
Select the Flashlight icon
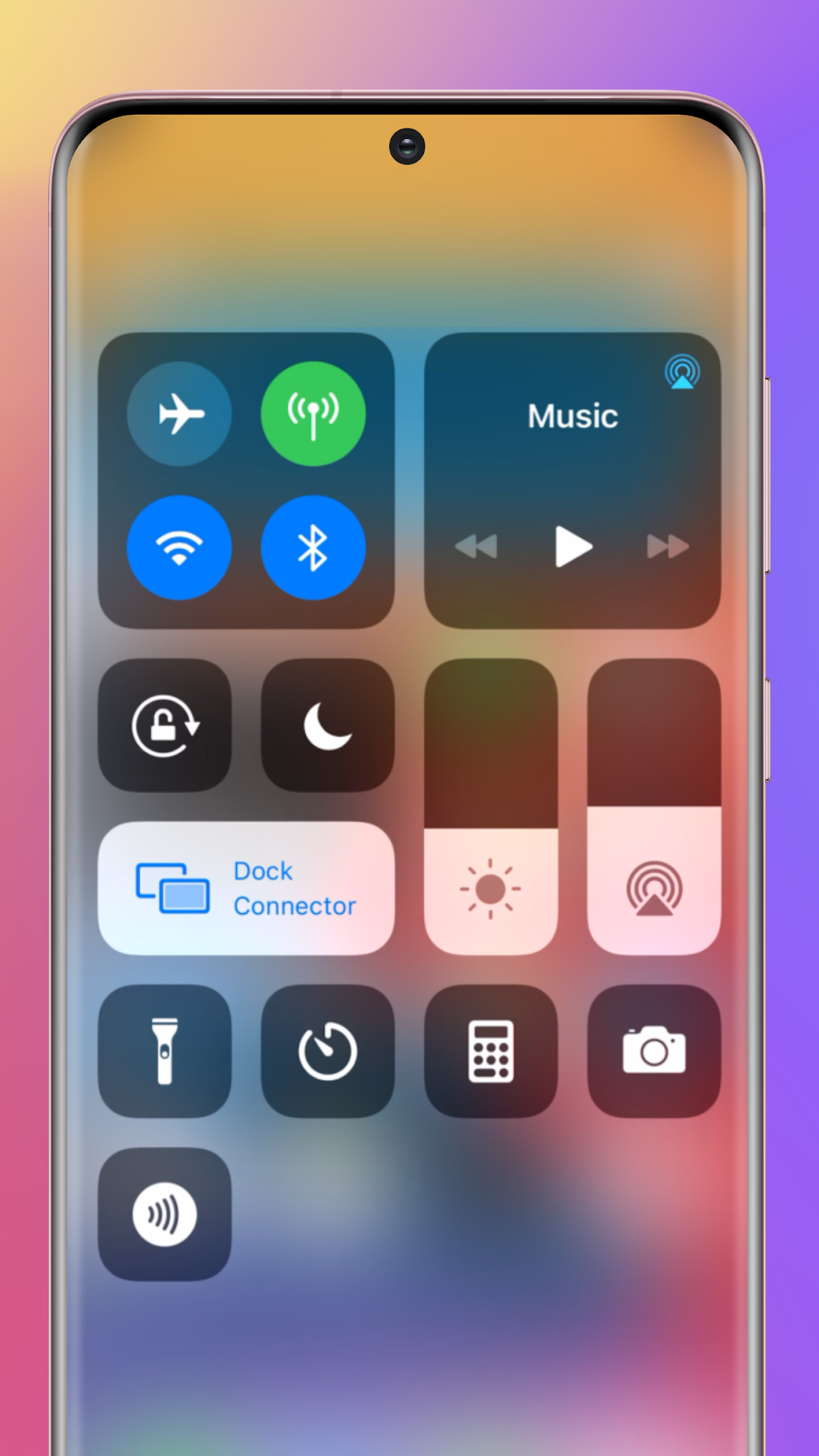165,1052
